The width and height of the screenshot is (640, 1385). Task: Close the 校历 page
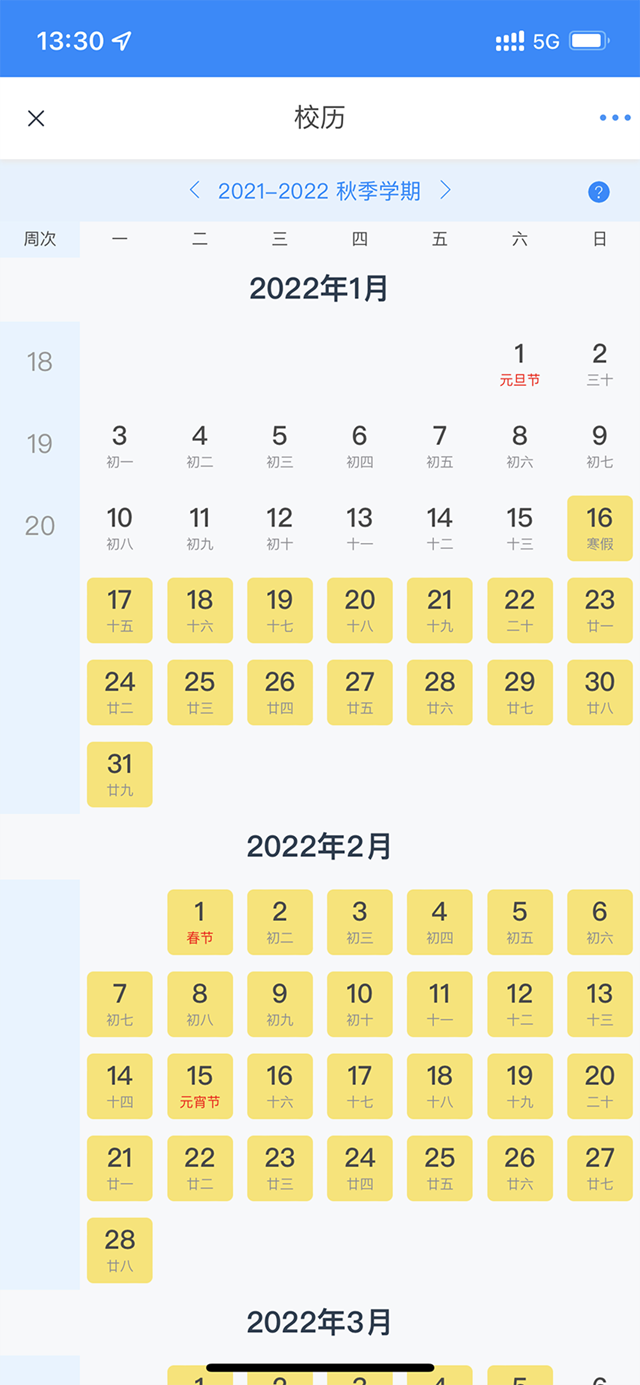36,118
